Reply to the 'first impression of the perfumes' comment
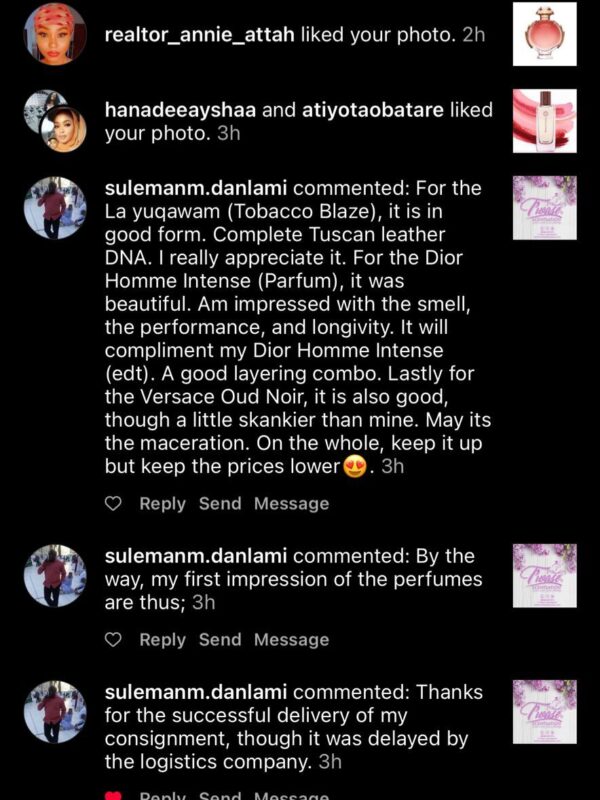600x800 pixels. tap(162, 640)
